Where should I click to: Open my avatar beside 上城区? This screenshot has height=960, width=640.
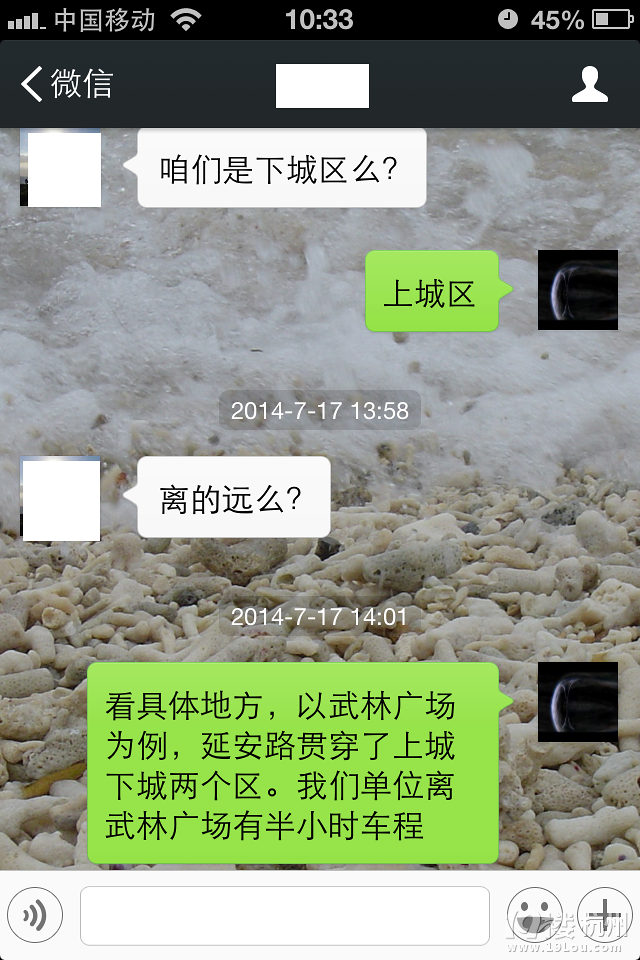coord(577,290)
